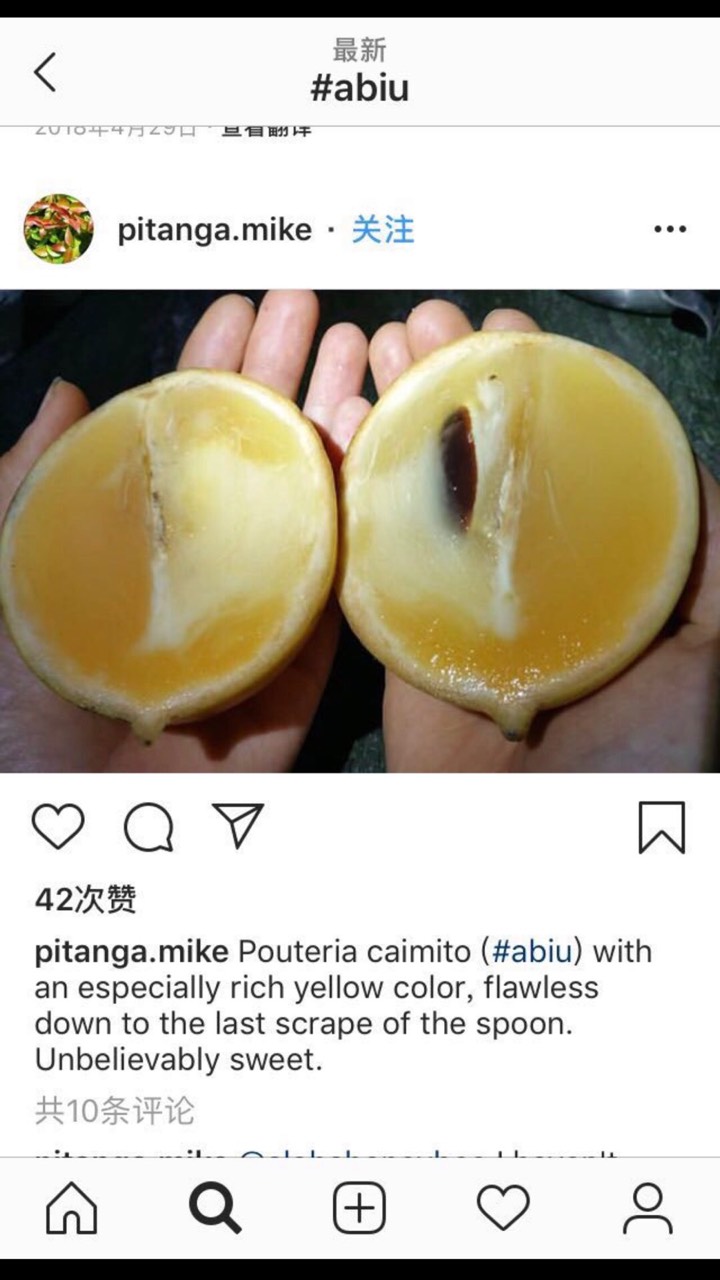Comment on the post via the speech-bubble icon
This screenshot has height=1280, width=720.
click(x=149, y=827)
